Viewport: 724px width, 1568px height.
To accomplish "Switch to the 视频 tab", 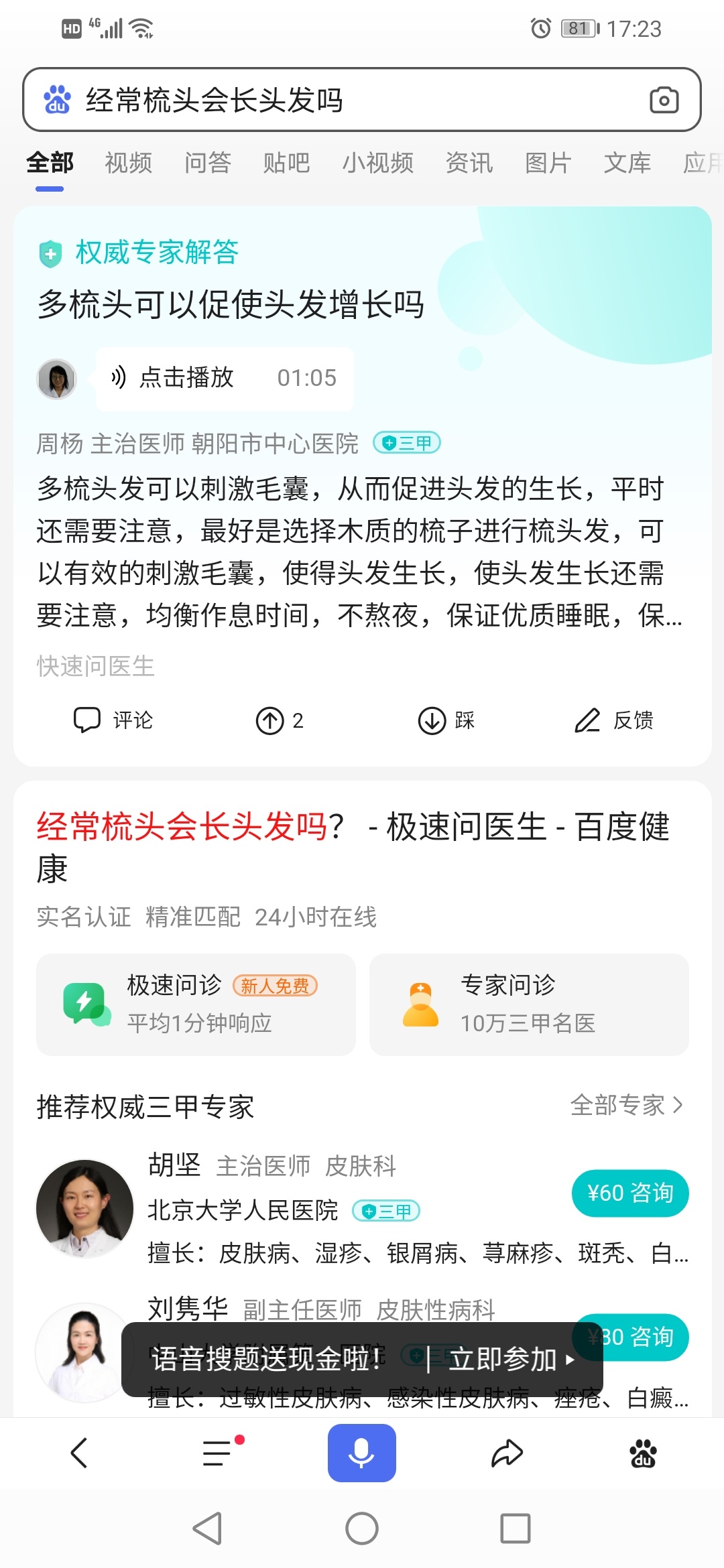I will 128,163.
